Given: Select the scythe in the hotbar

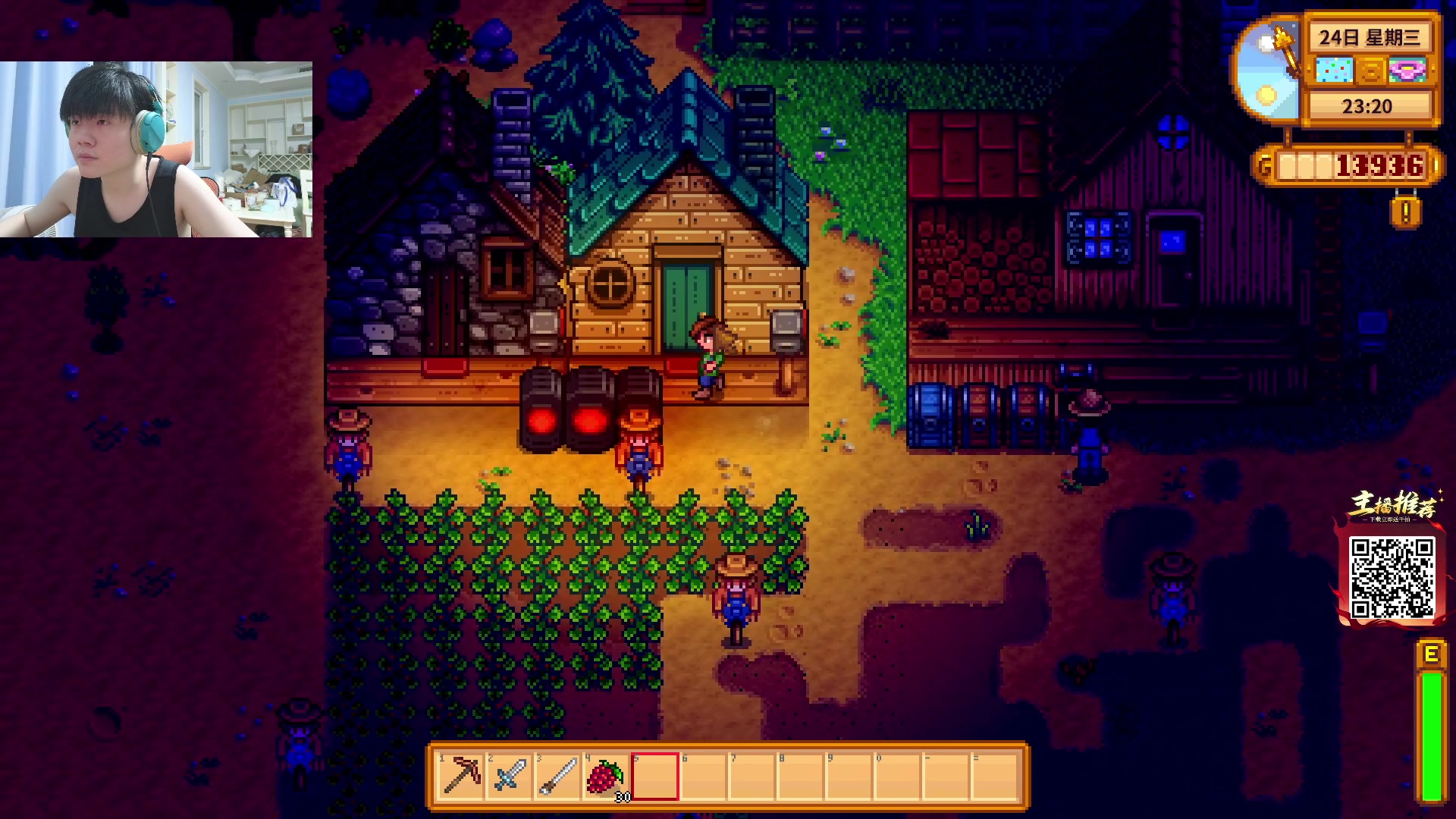Looking at the screenshot, I should [559, 777].
